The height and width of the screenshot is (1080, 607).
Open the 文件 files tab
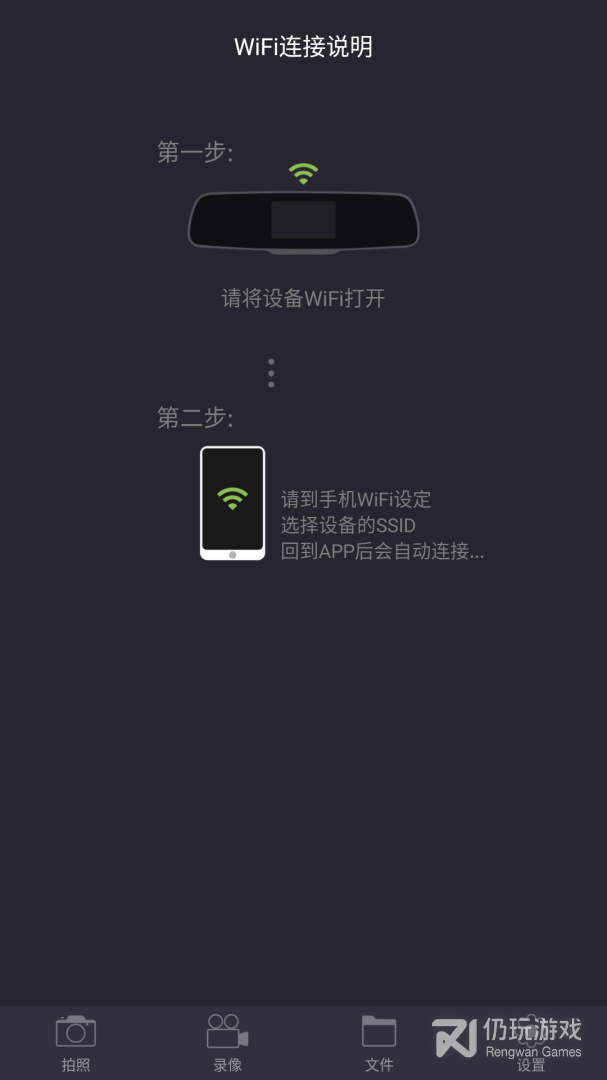click(379, 1043)
